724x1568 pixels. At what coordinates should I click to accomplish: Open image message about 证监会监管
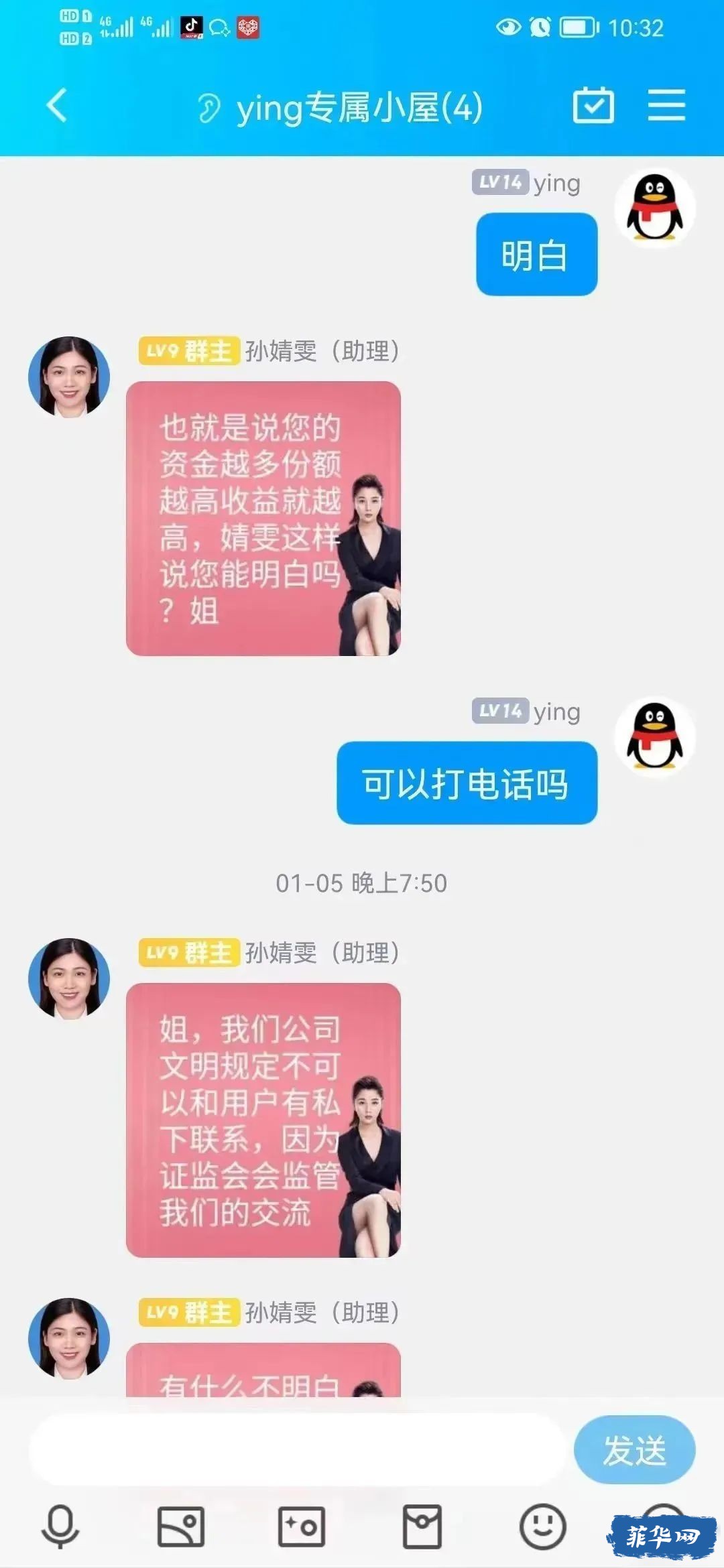263,1120
